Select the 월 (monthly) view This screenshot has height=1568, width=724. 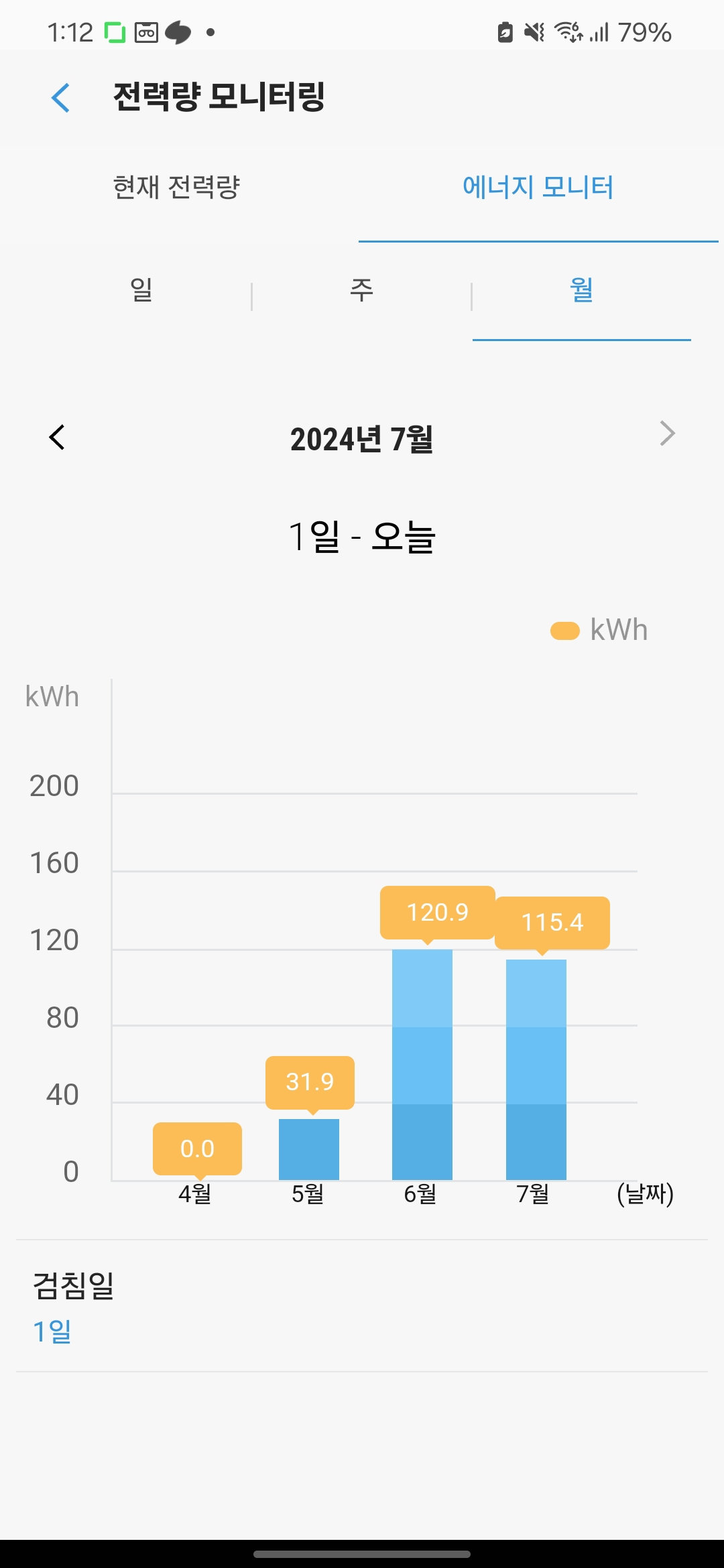(x=581, y=291)
